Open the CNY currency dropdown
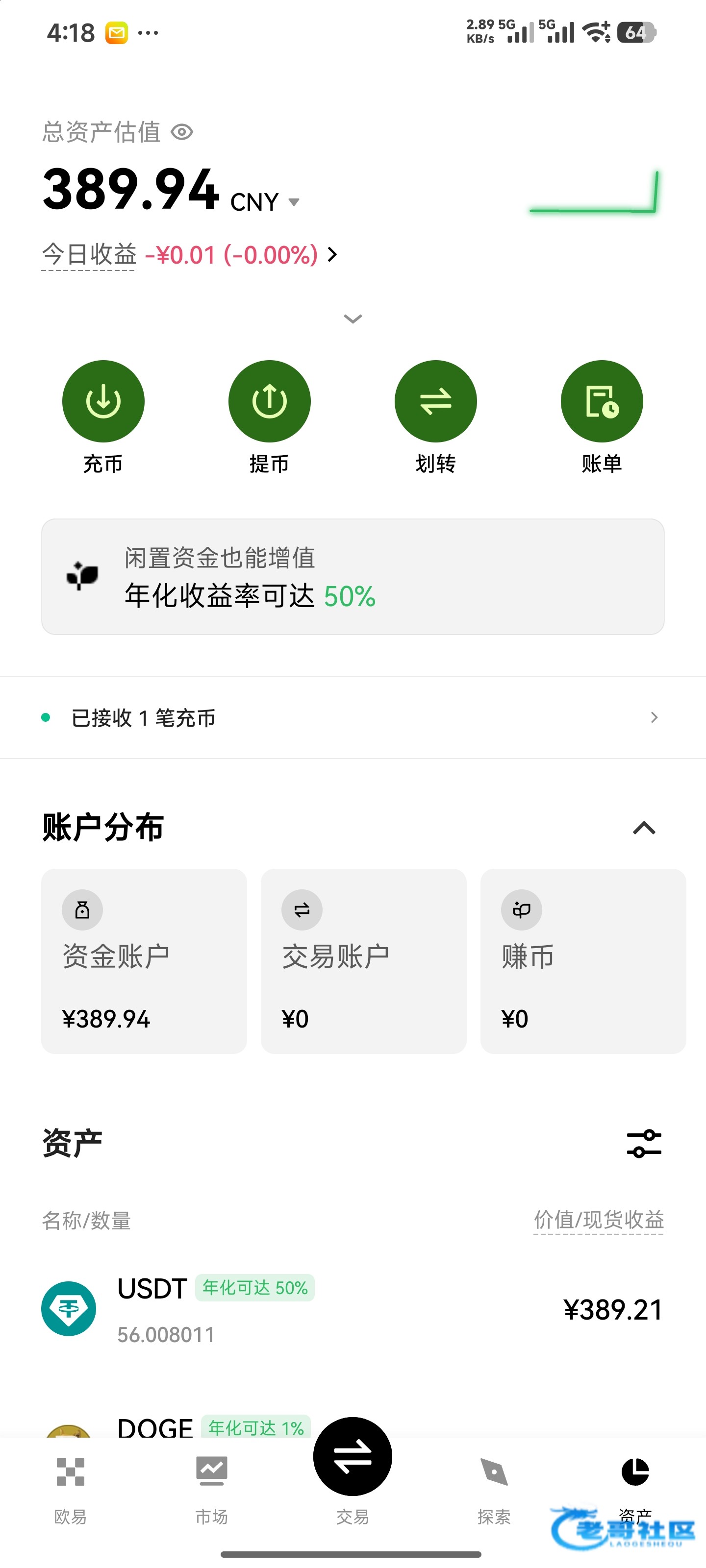The height and width of the screenshot is (1568, 706). click(294, 202)
